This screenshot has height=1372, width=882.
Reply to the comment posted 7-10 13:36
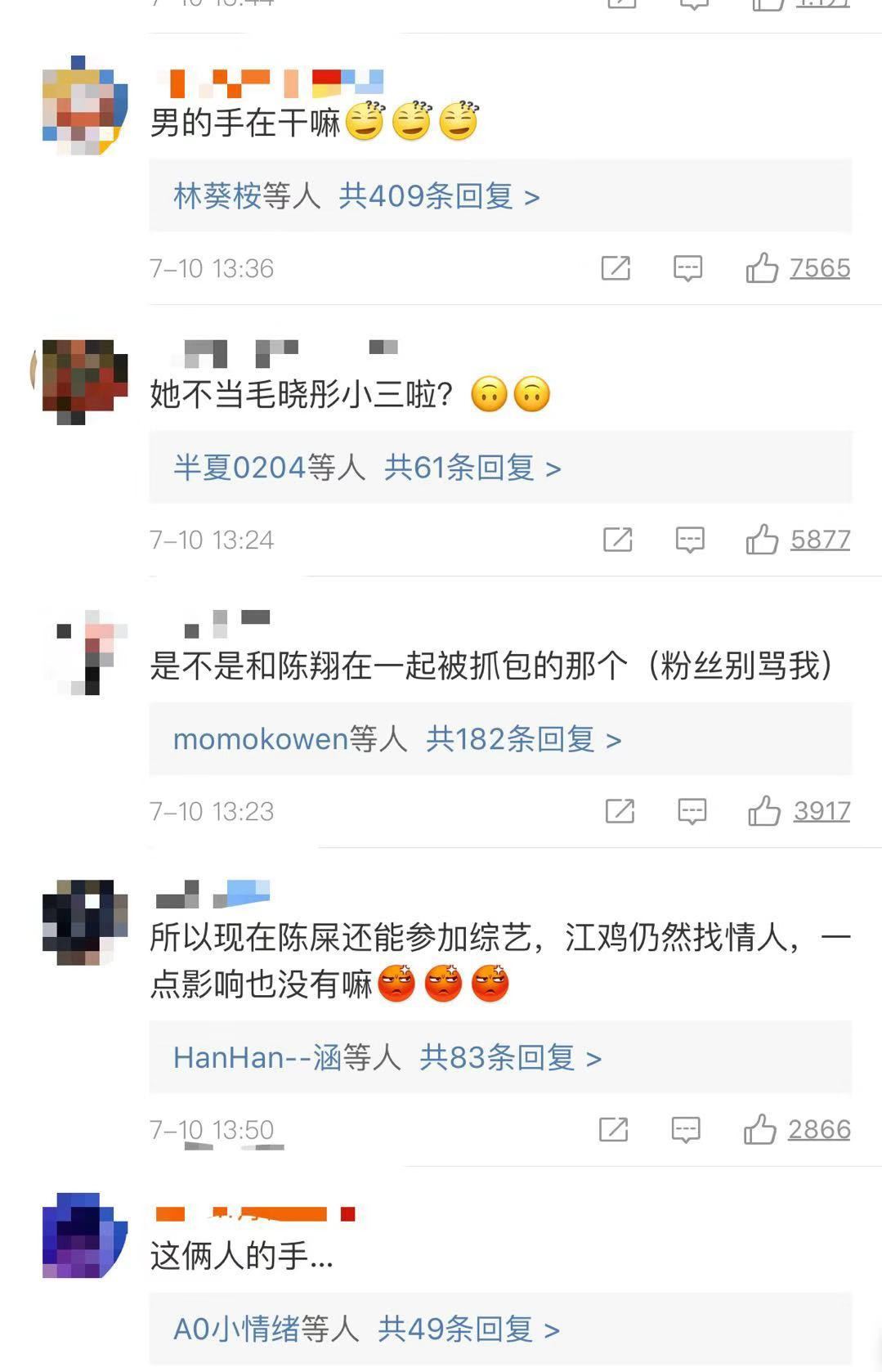tap(687, 268)
